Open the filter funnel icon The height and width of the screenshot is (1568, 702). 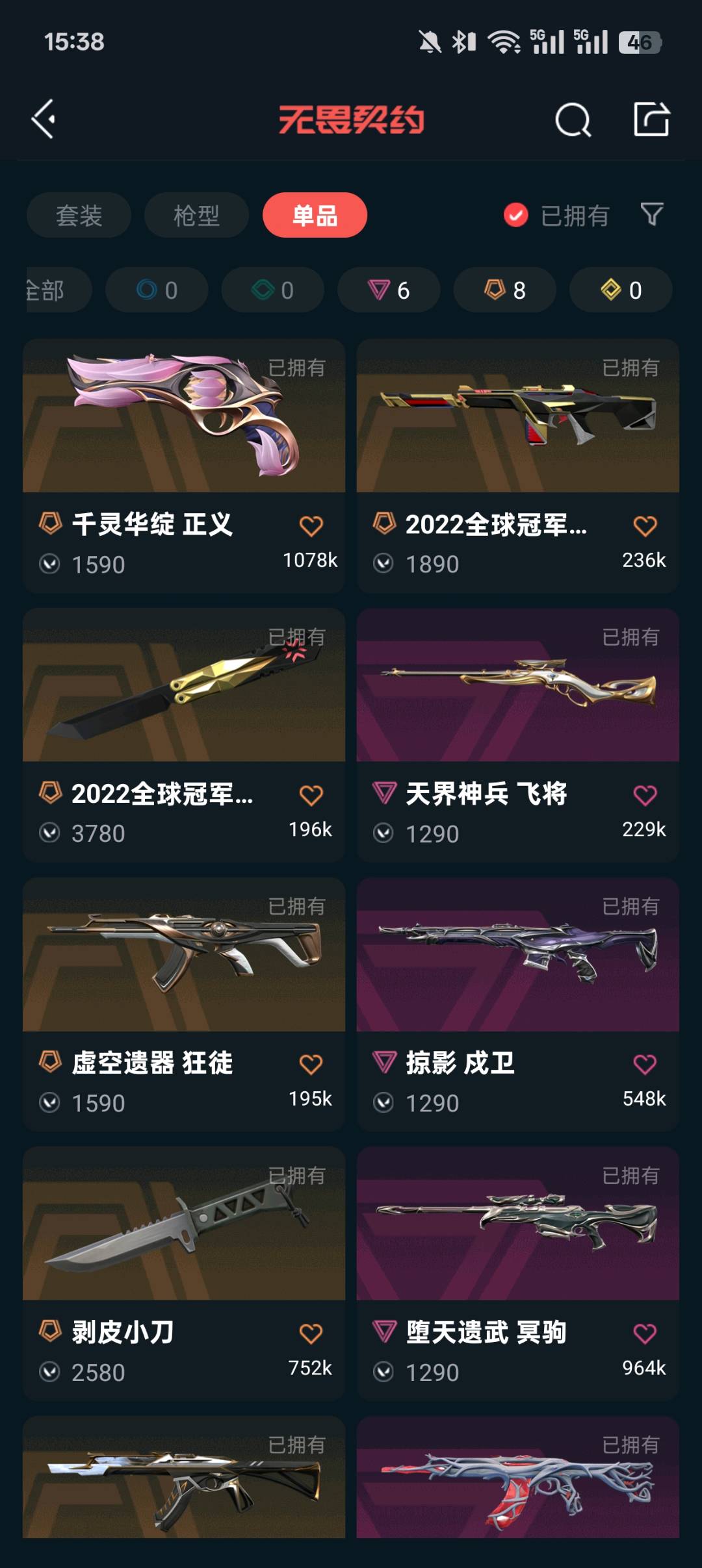(x=651, y=214)
